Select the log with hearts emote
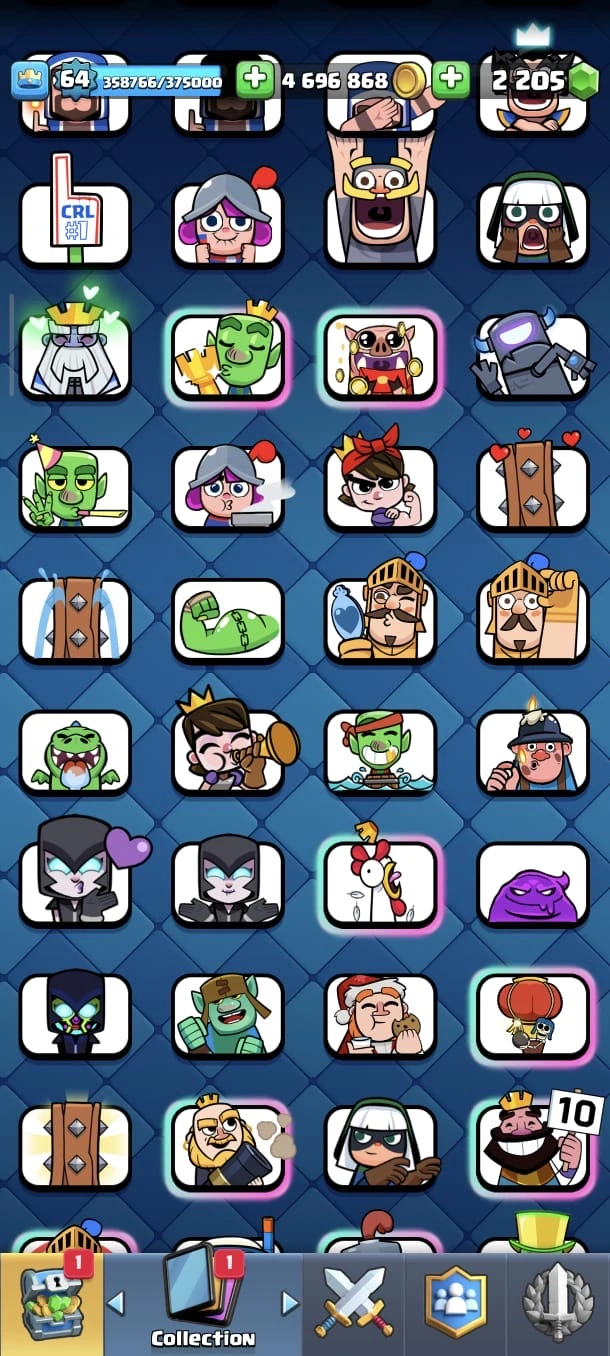This screenshot has width=610, height=1356. pyautogui.click(x=533, y=488)
